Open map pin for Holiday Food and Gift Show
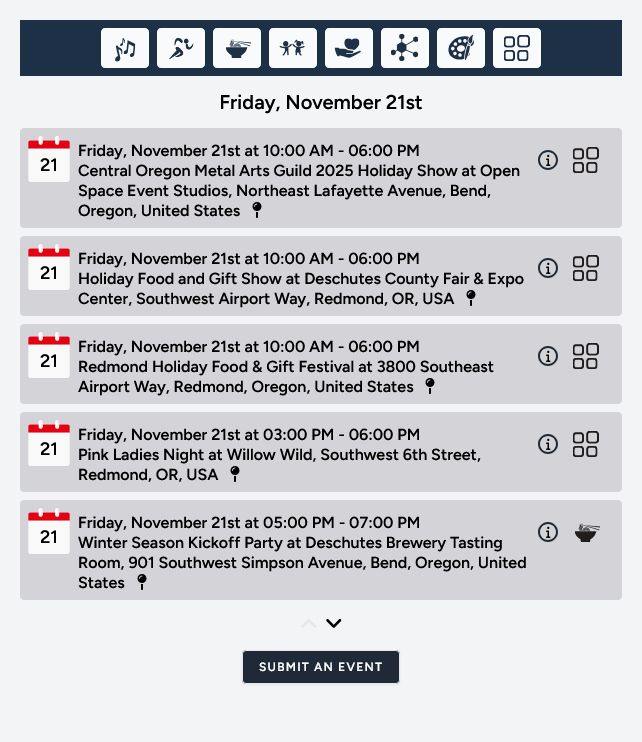The height and width of the screenshot is (742, 642). [471, 298]
